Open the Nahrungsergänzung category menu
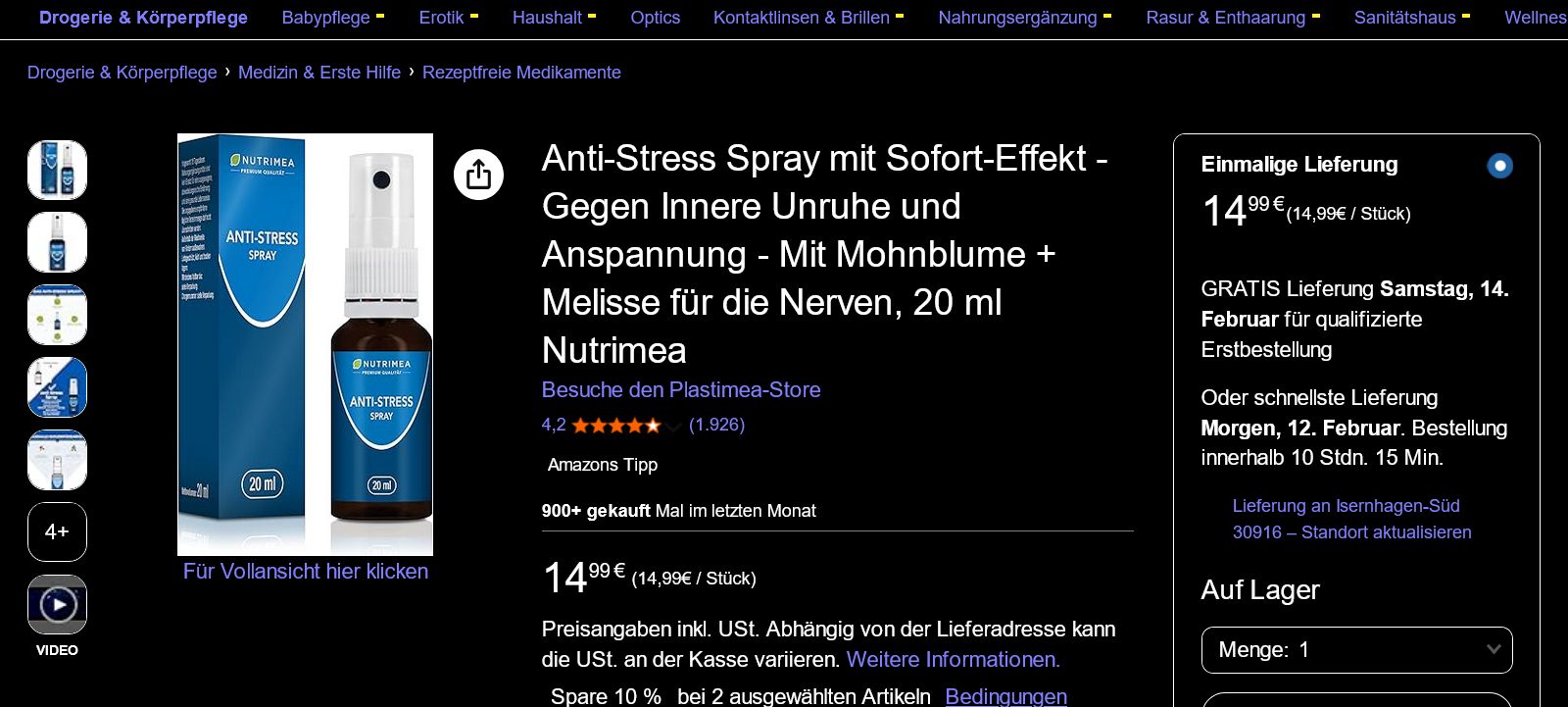The width and height of the screenshot is (1568, 707). (1024, 18)
